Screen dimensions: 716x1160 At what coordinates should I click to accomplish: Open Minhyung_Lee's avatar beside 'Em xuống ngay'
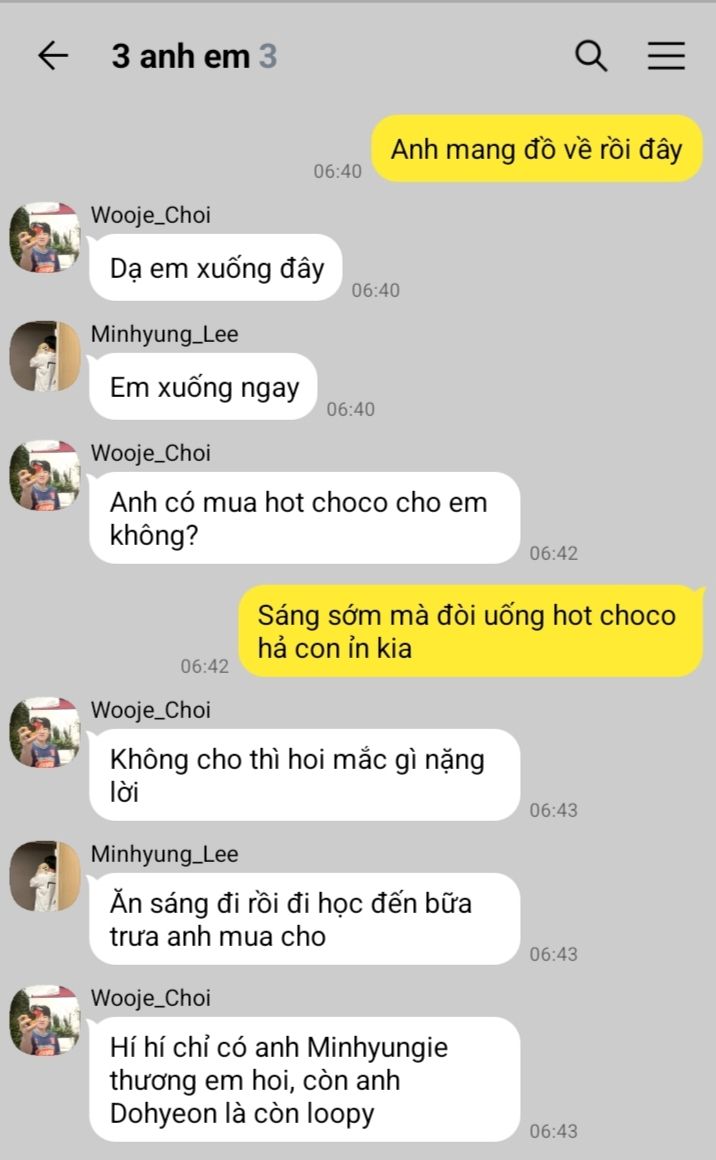pyautogui.click(x=45, y=356)
